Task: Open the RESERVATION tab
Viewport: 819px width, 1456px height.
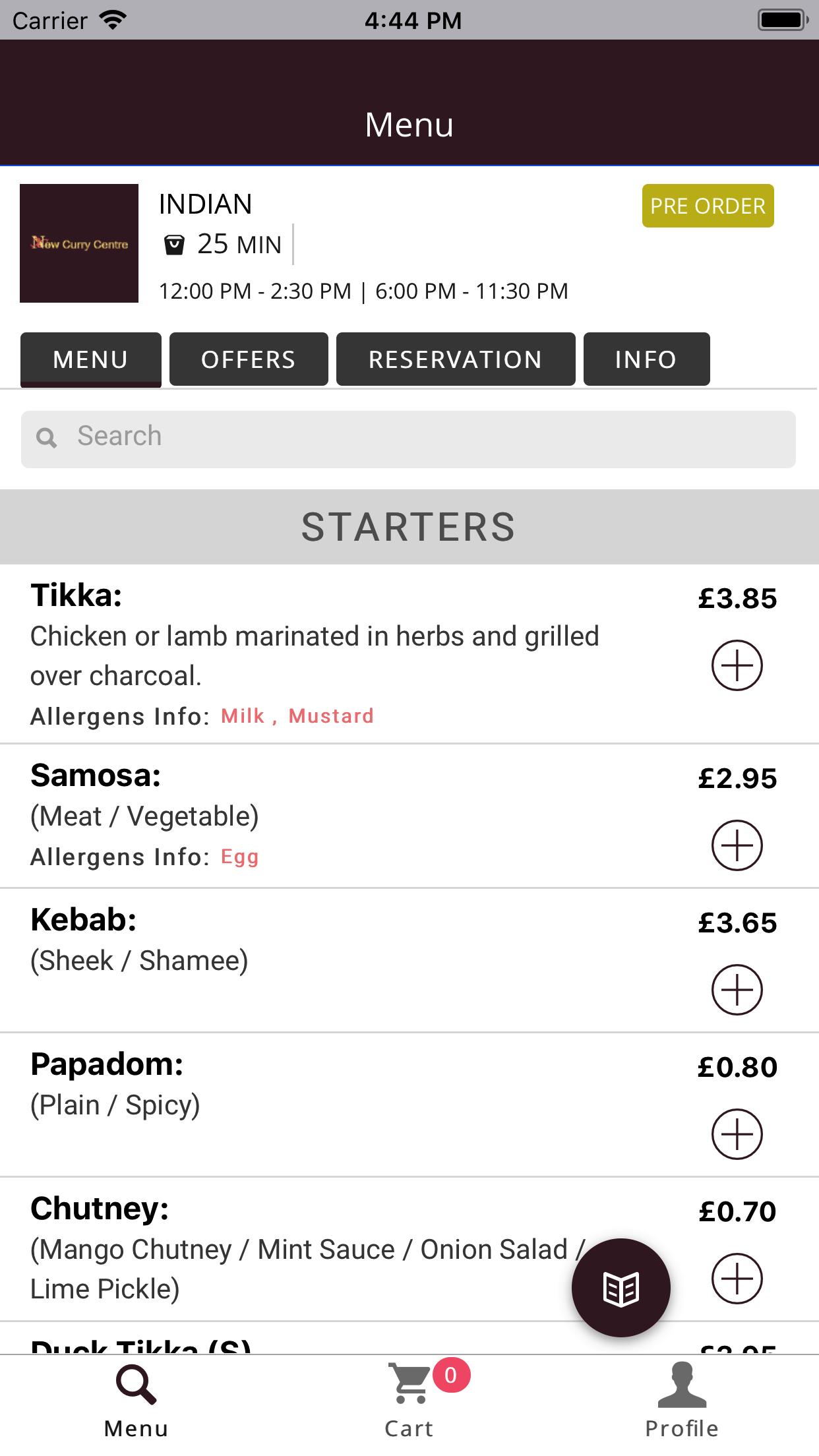Action: coord(455,359)
